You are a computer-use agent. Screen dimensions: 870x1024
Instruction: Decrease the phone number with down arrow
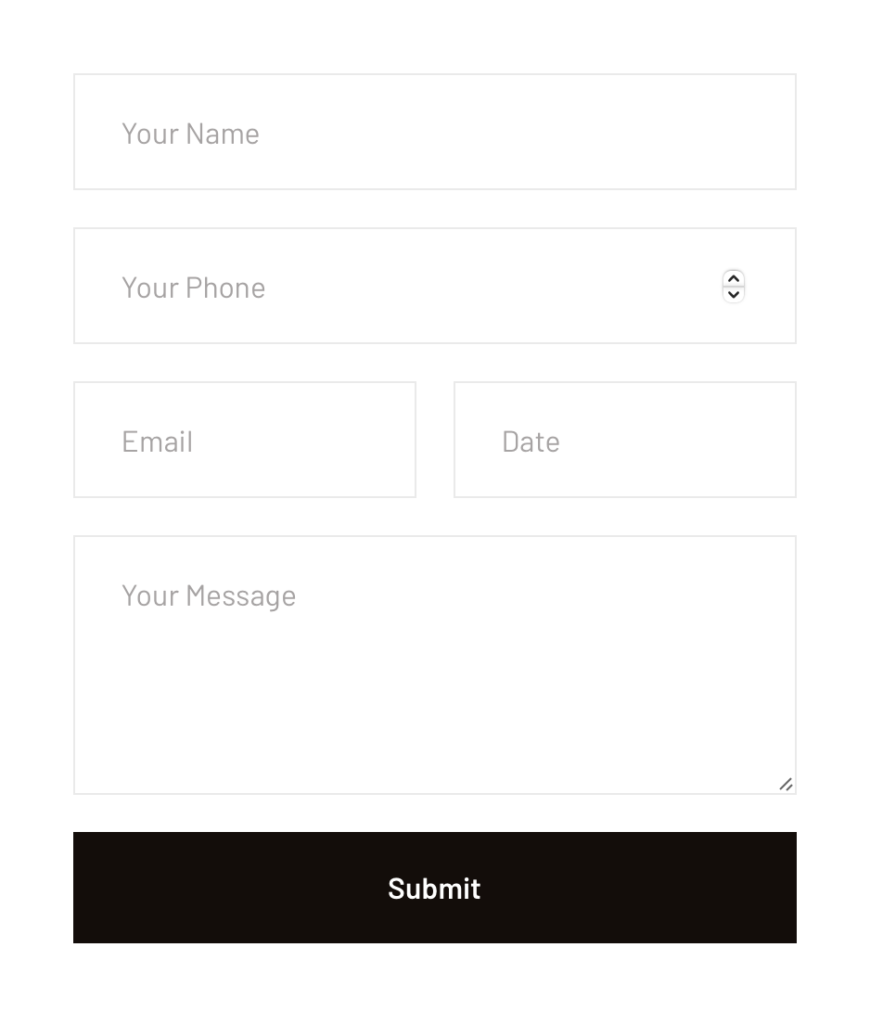[x=734, y=294]
